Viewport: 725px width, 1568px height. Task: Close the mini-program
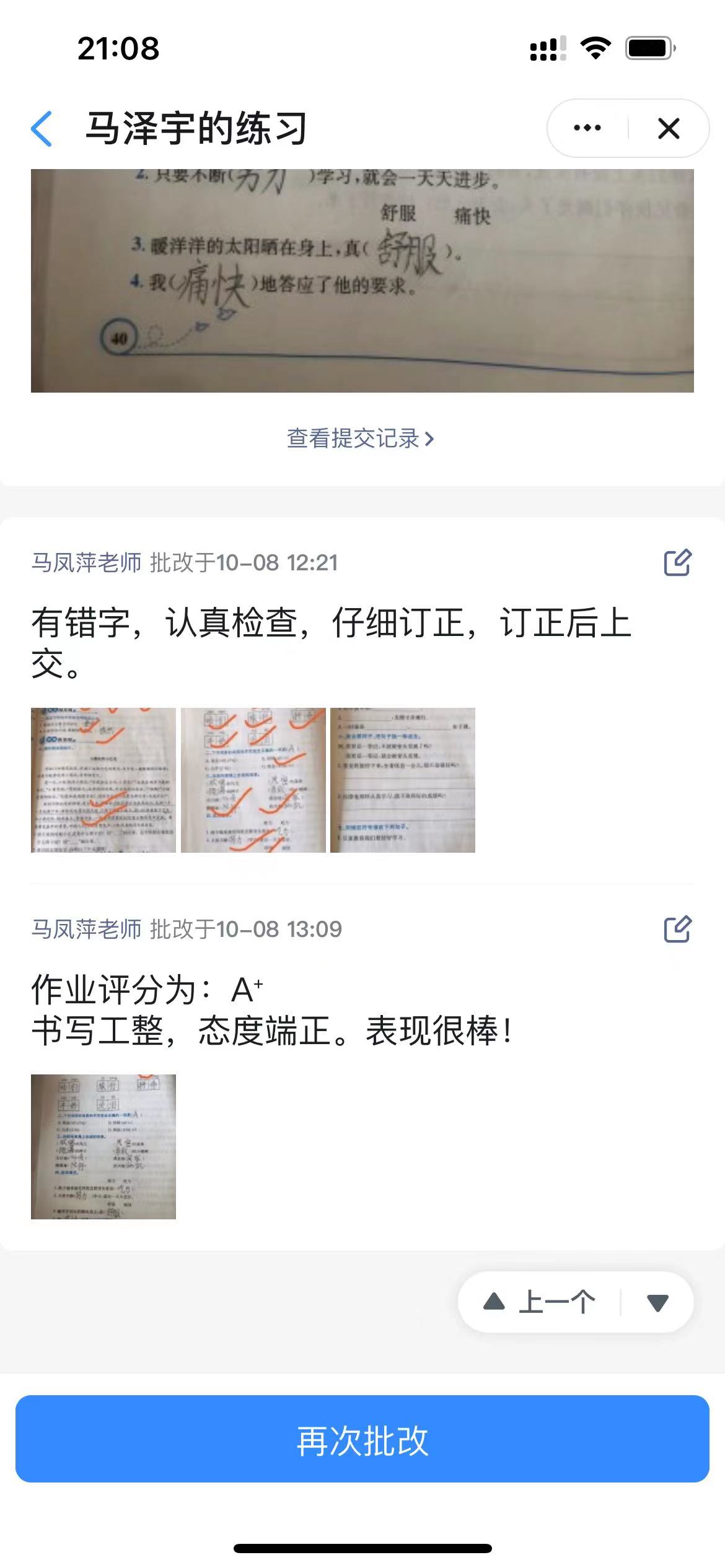click(x=669, y=129)
